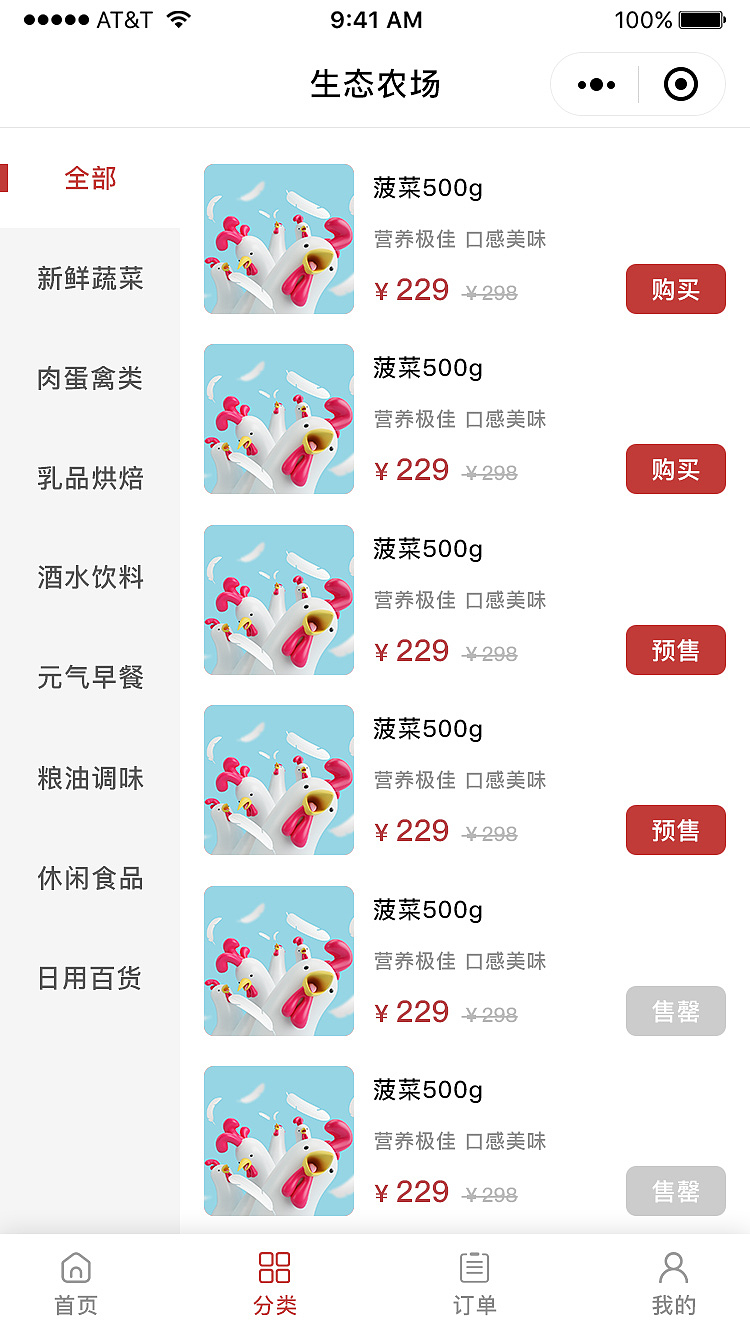Select the 全部 category in sidebar
The image size is (750, 1334).
(x=91, y=178)
